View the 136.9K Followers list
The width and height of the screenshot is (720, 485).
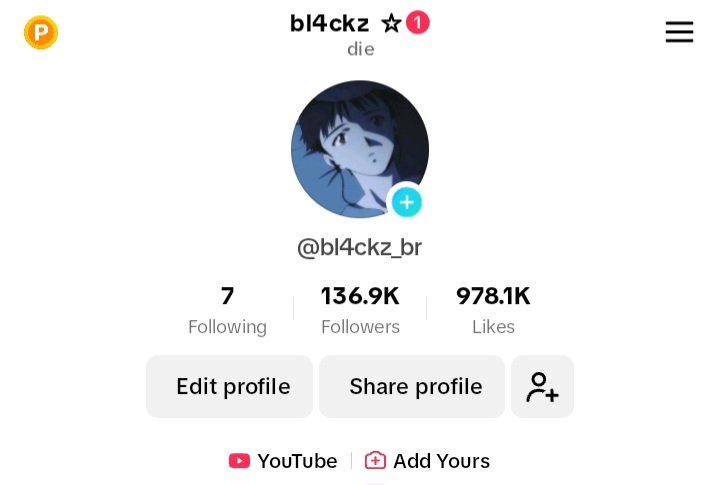pyautogui.click(x=360, y=310)
